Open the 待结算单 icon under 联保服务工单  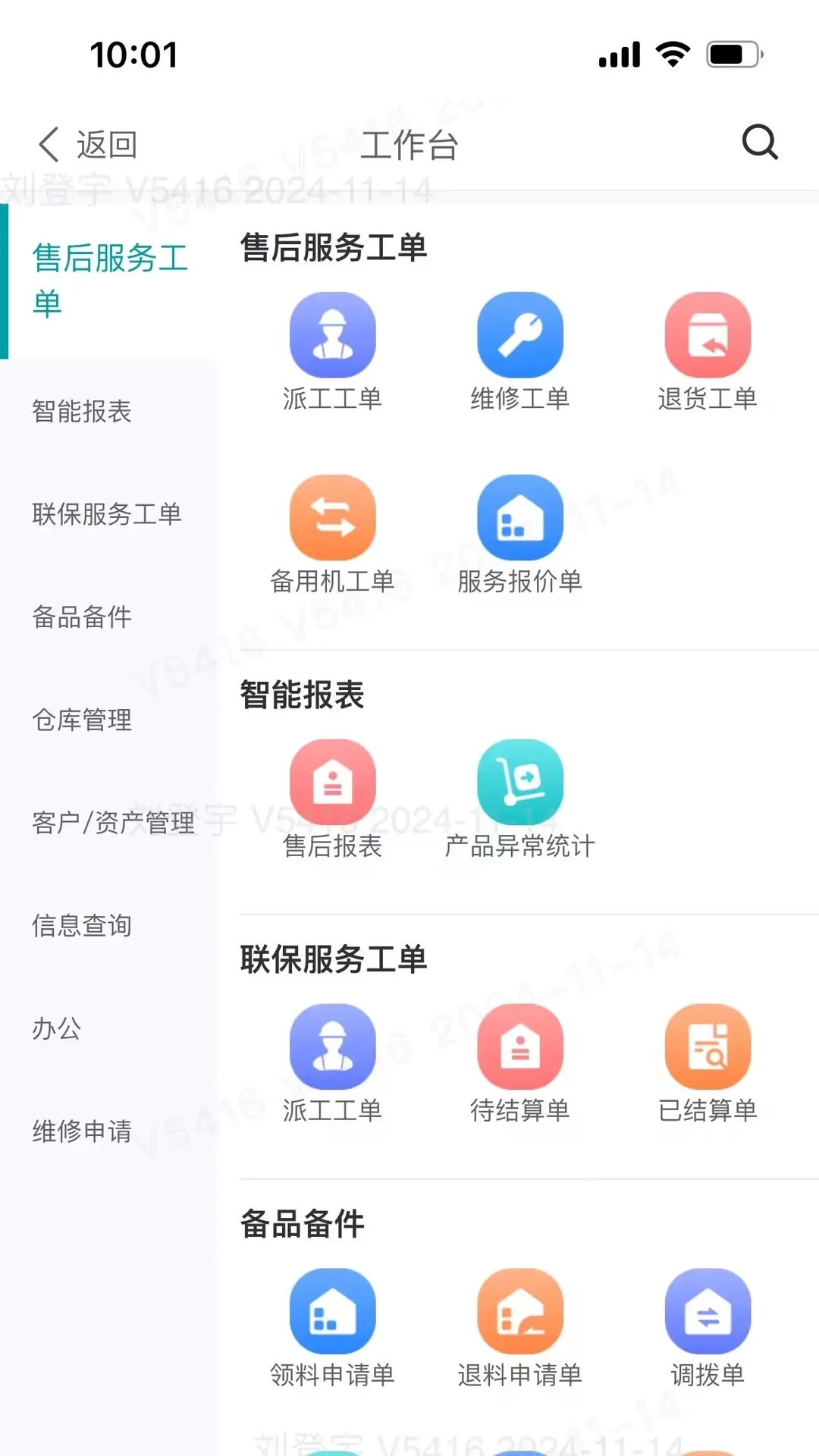tap(520, 1048)
